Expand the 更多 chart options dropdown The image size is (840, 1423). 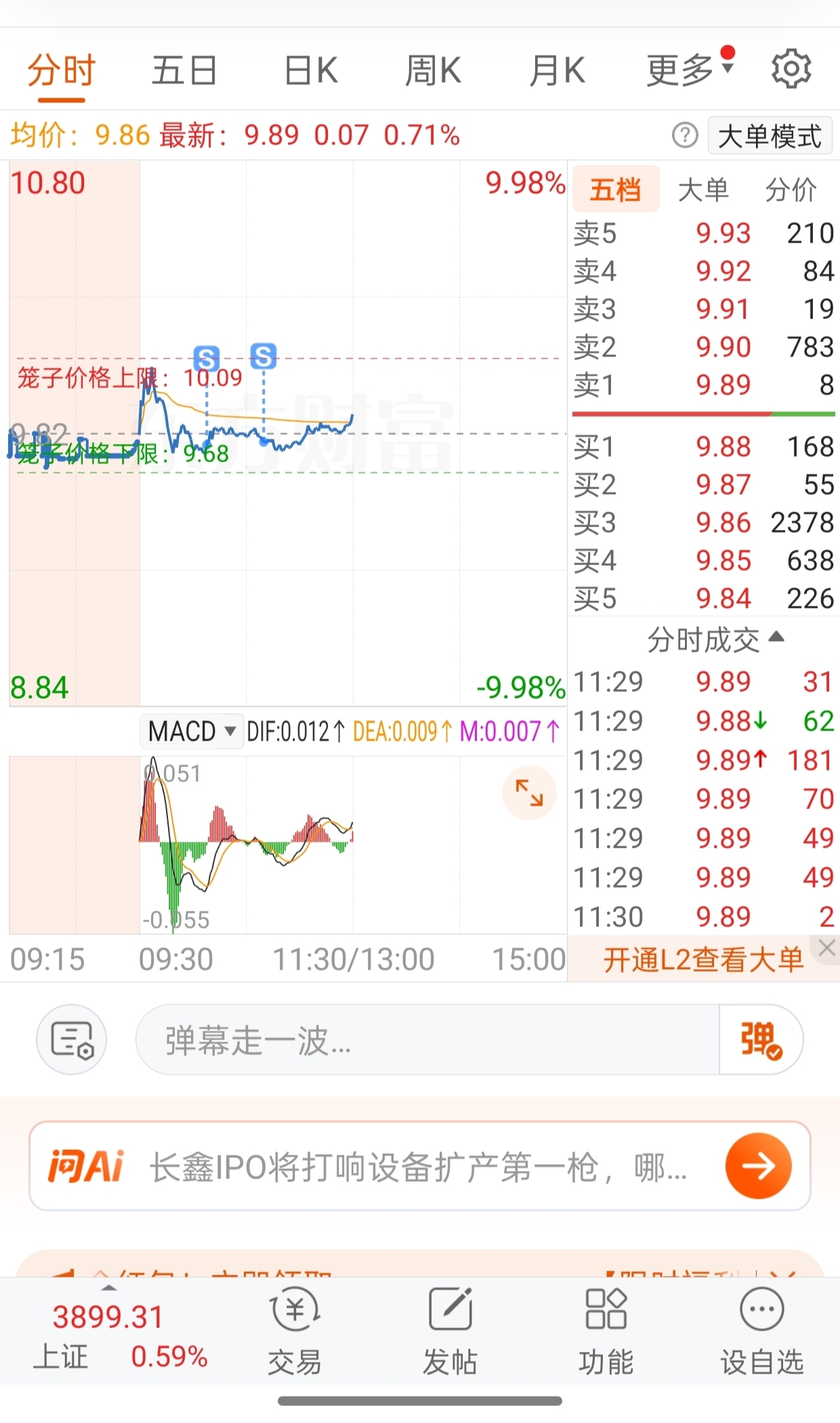tap(690, 69)
